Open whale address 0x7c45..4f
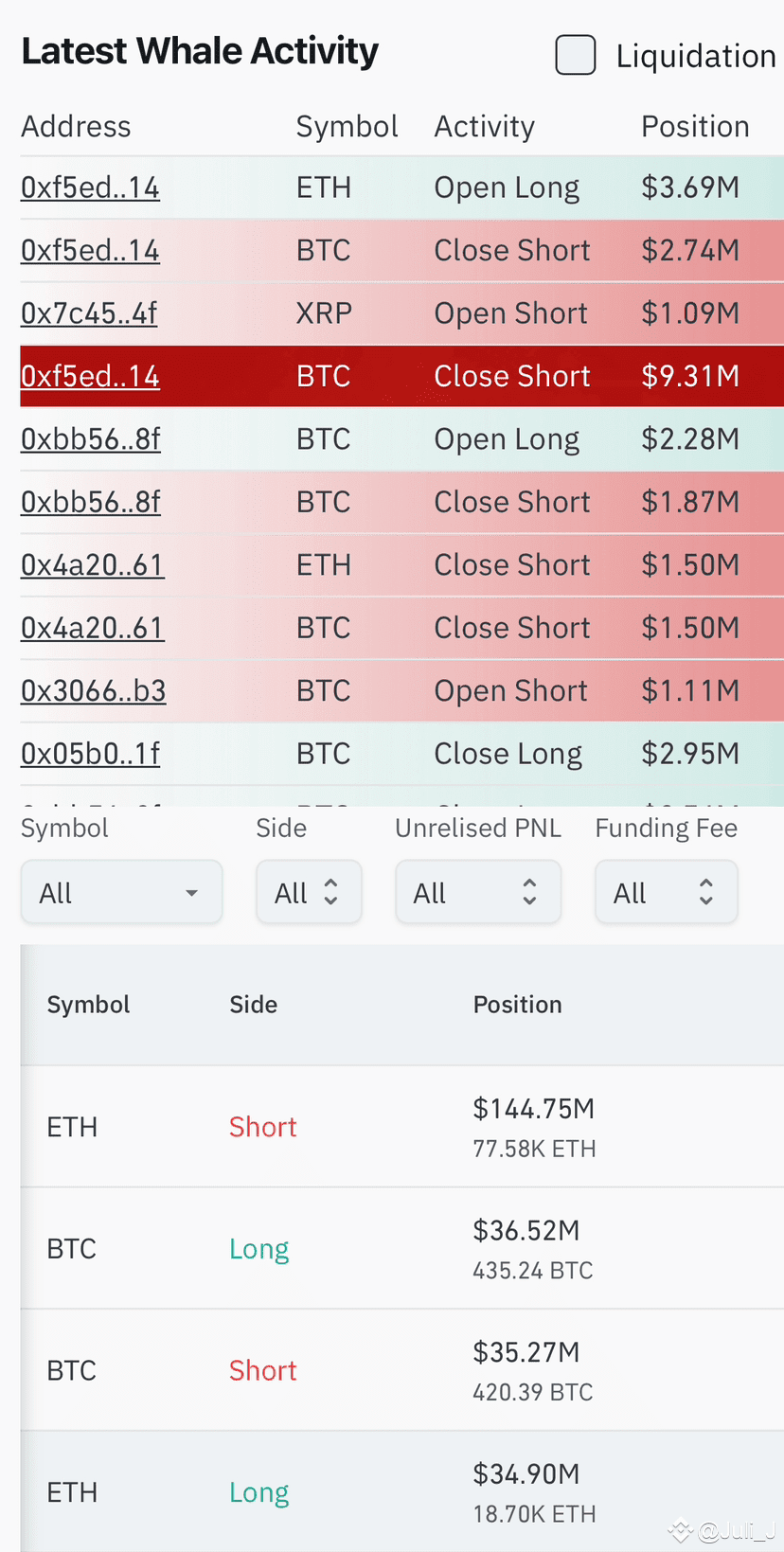 89,312
